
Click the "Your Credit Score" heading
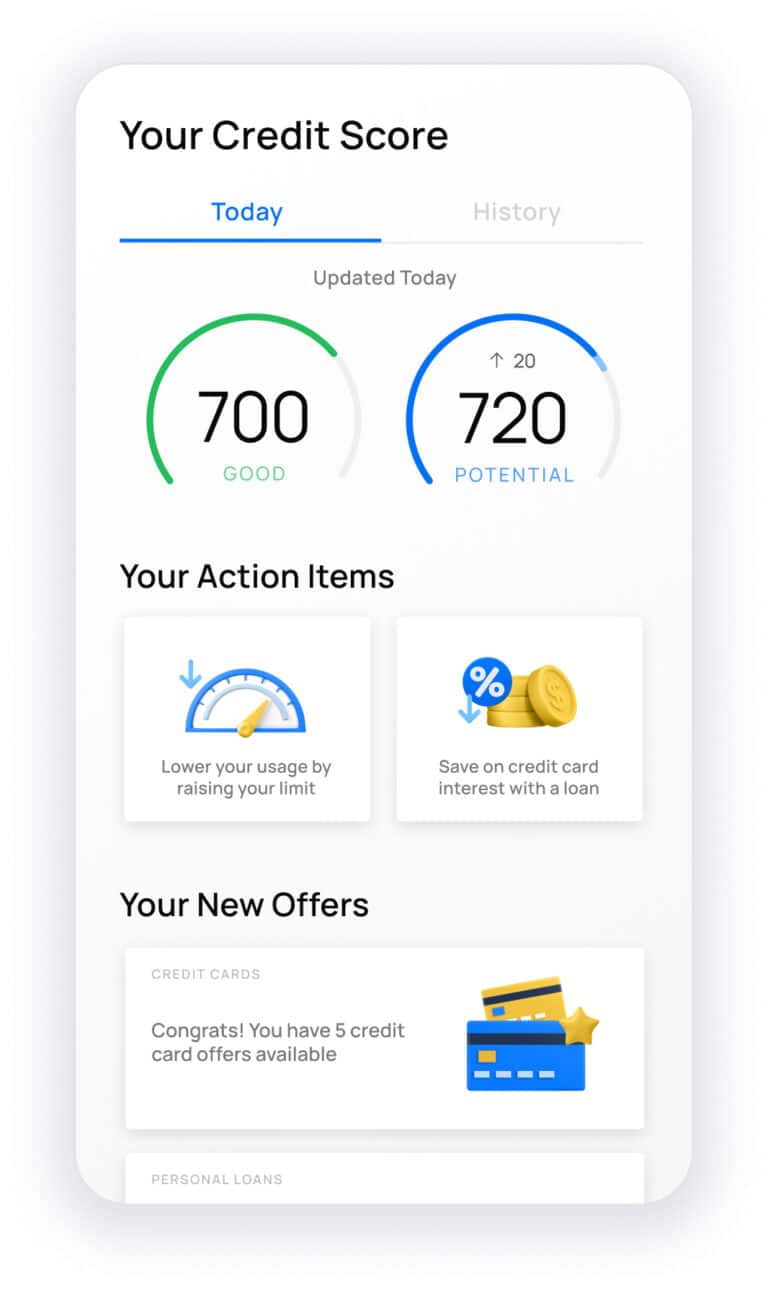(283, 136)
